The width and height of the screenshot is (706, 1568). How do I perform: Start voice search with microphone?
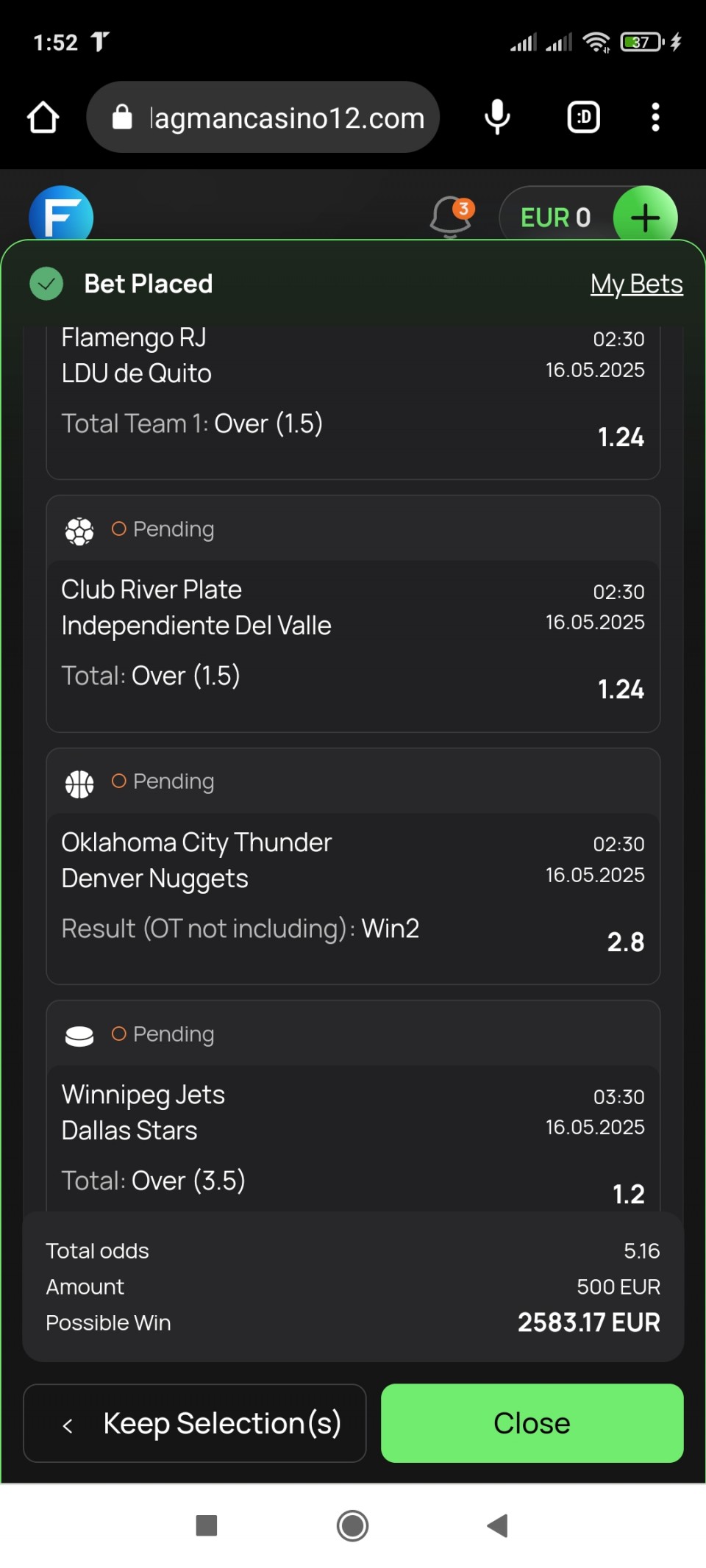[x=497, y=118]
